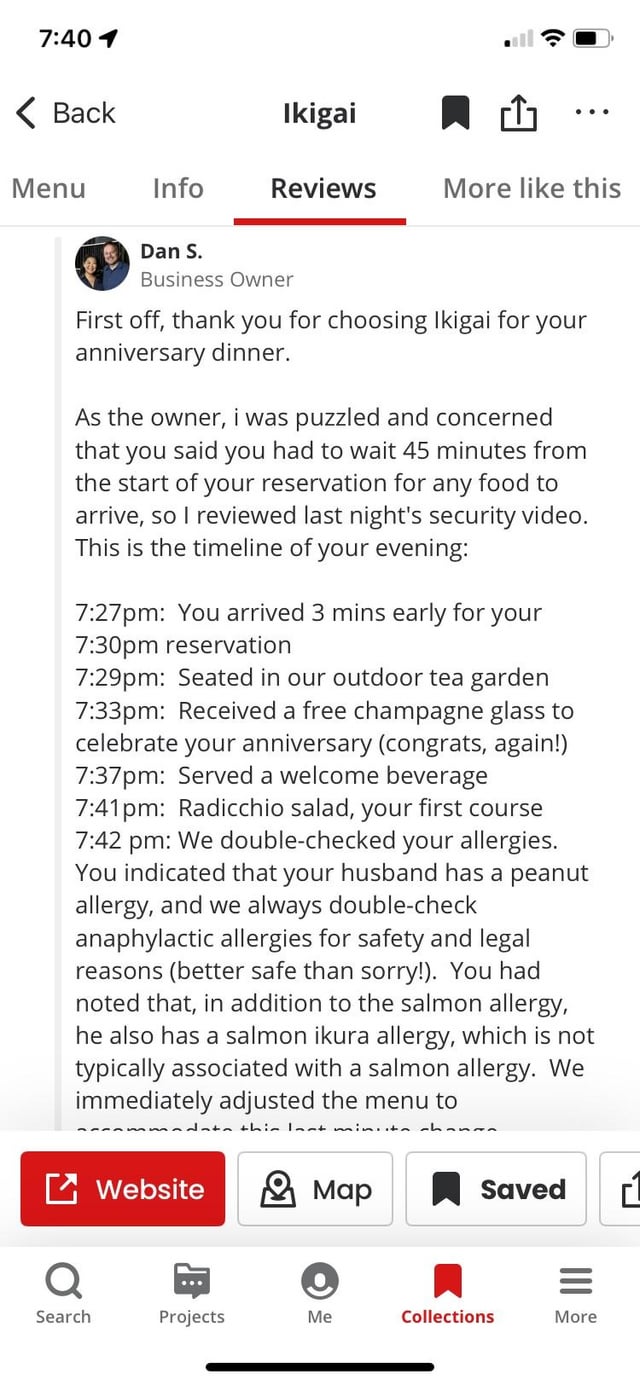Open Dan S.'s profile photo
640x1385 pixels.
pos(102,264)
